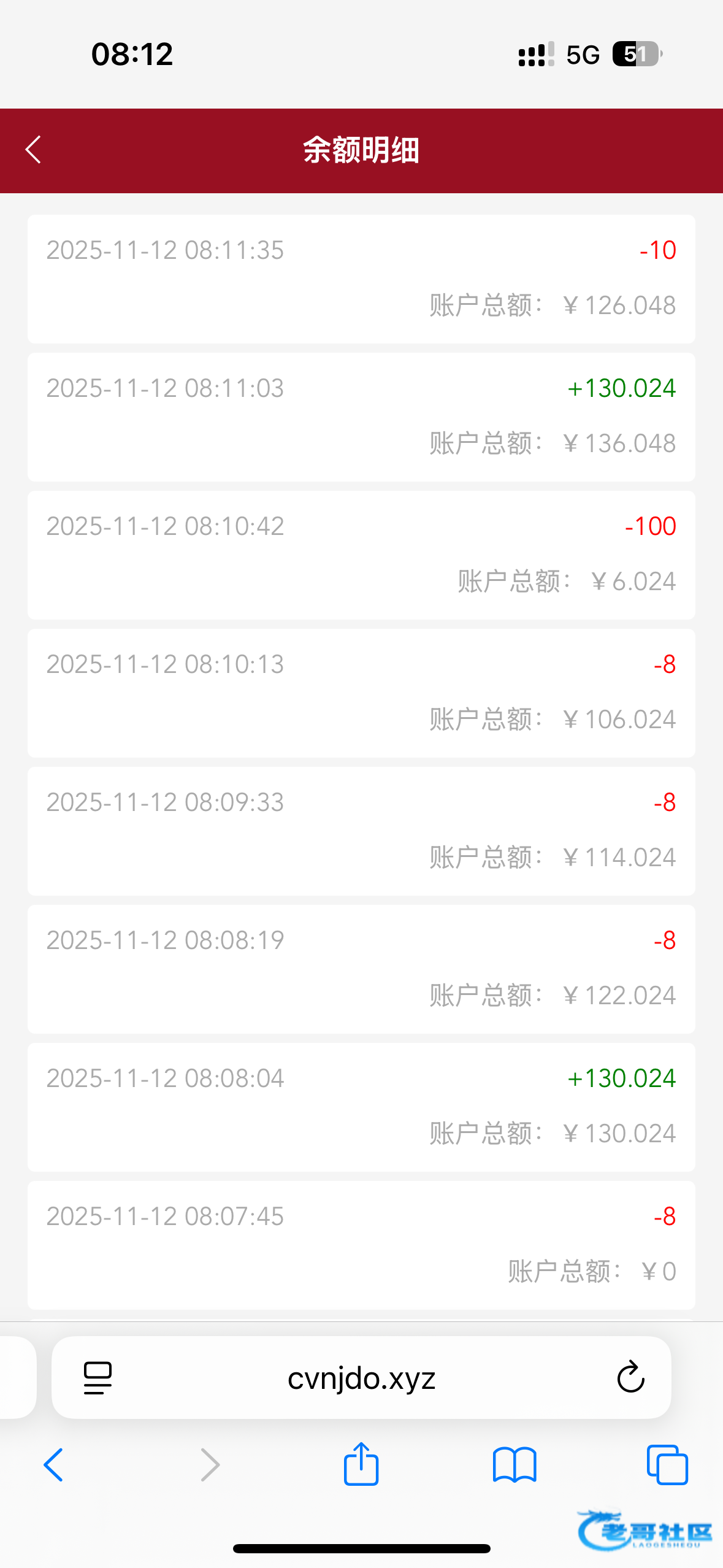This screenshot has width=723, height=1568.
Task: Open the page settings menu in address bar
Action: [98, 1378]
